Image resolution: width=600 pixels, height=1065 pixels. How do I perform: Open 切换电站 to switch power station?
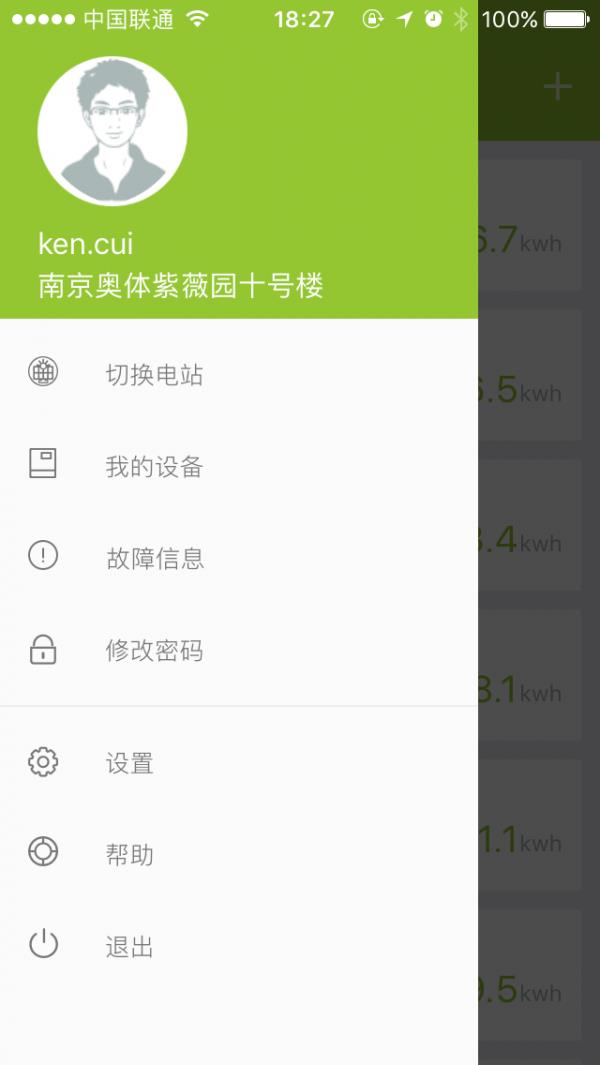pos(239,374)
